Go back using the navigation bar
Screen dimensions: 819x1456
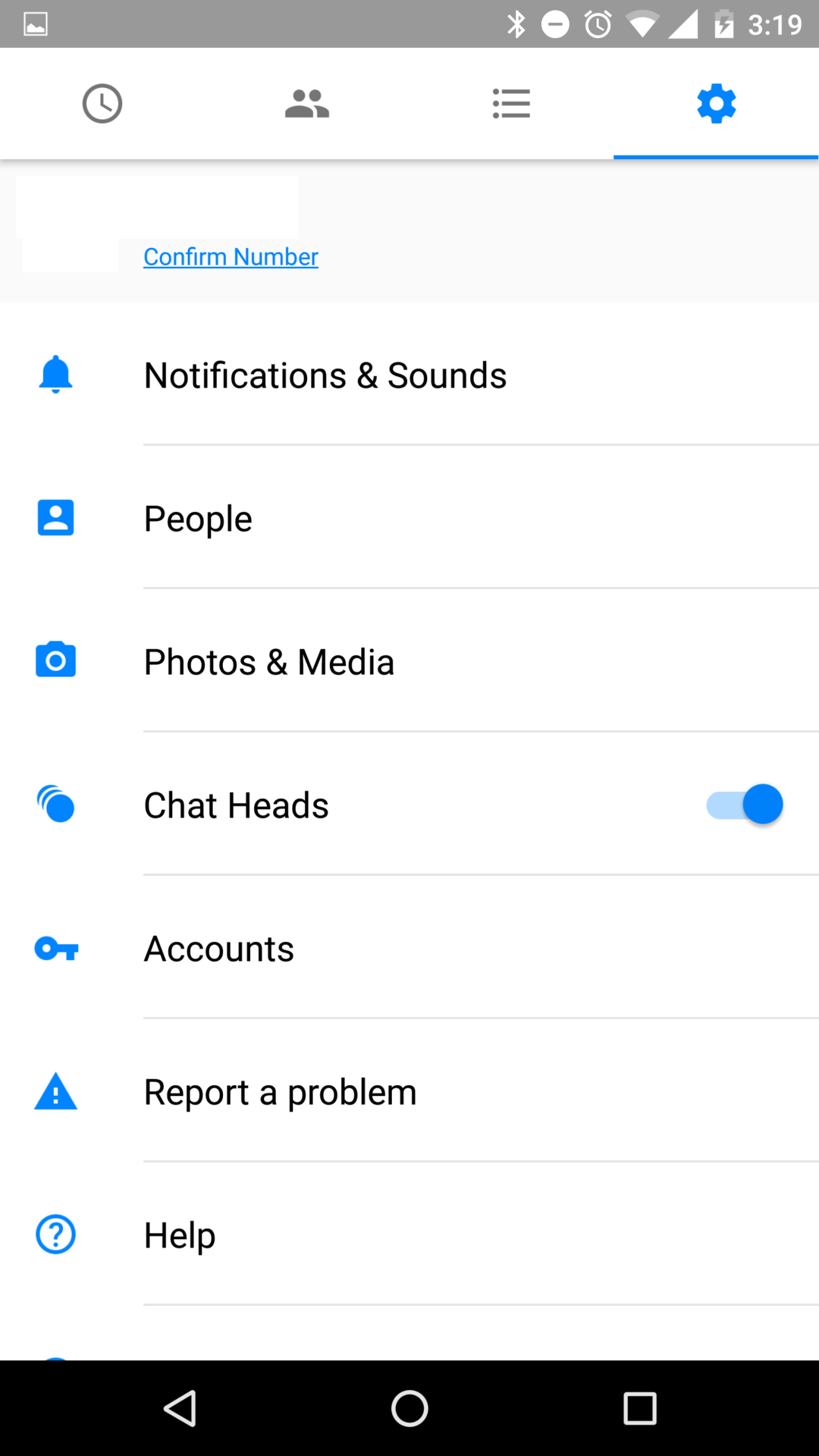180,1409
